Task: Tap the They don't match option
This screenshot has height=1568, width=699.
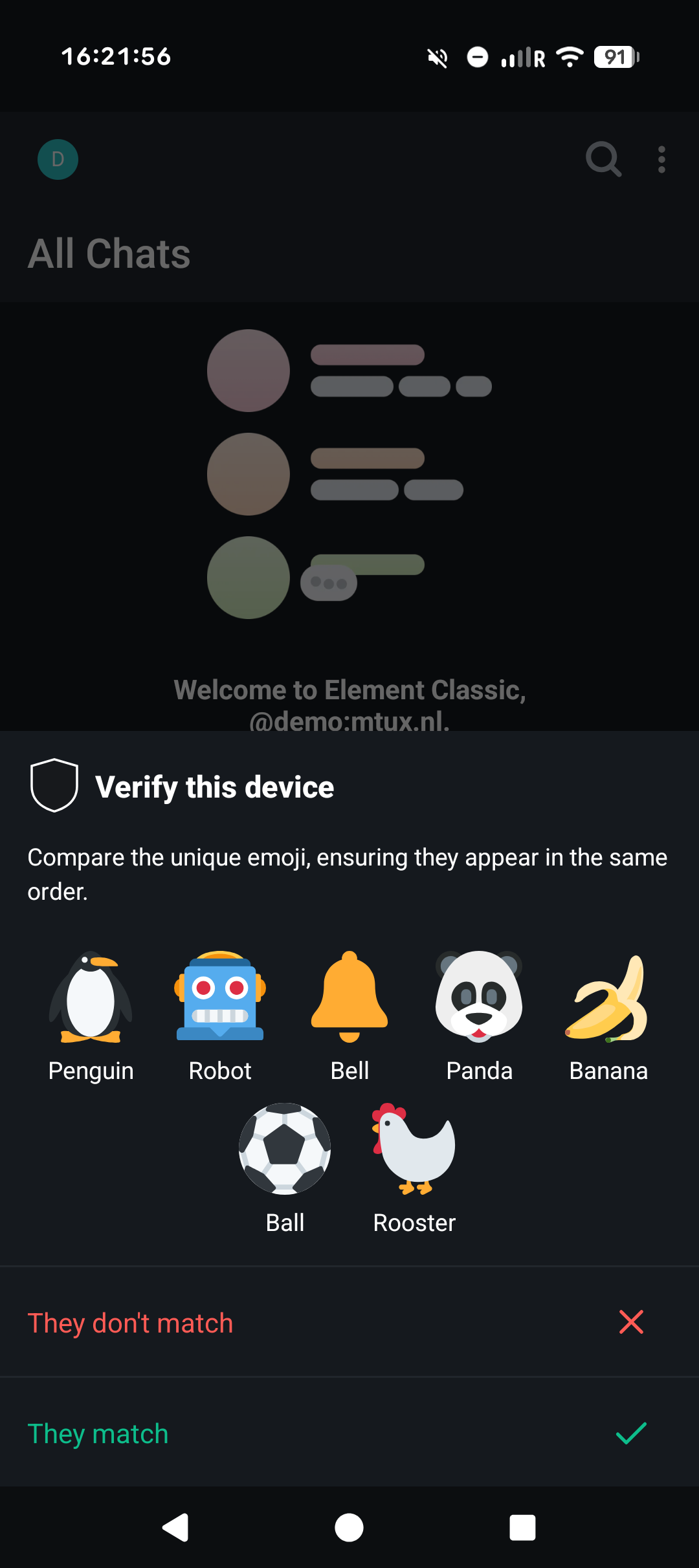Action: [131, 1323]
